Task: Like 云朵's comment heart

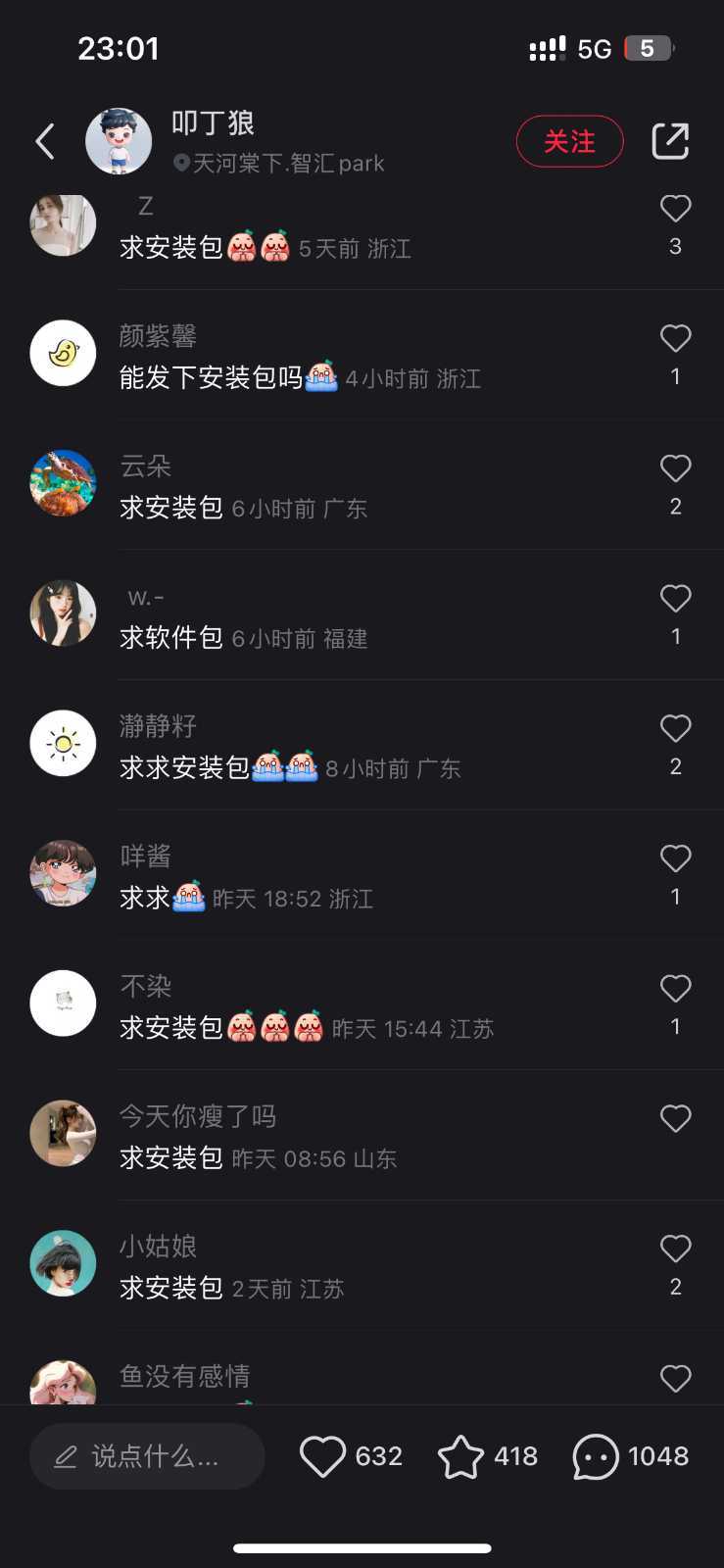Action: [x=675, y=468]
